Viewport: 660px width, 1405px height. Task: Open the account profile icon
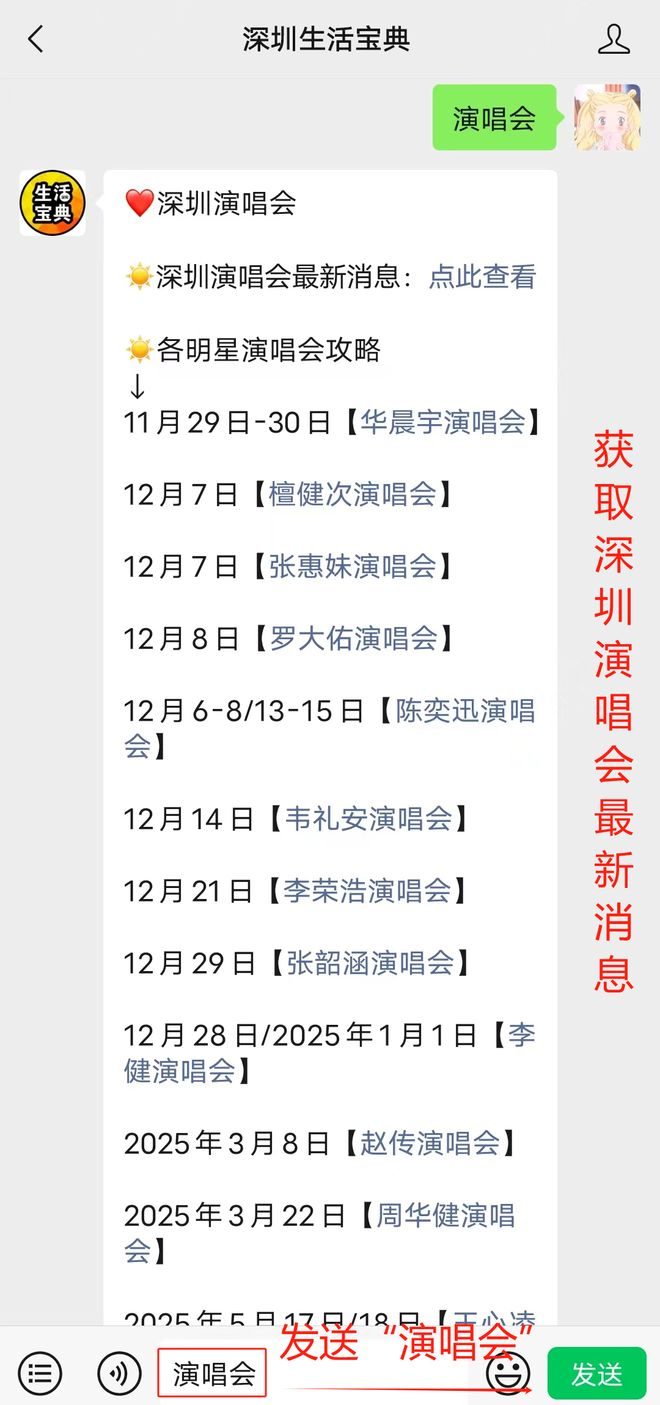[613, 40]
